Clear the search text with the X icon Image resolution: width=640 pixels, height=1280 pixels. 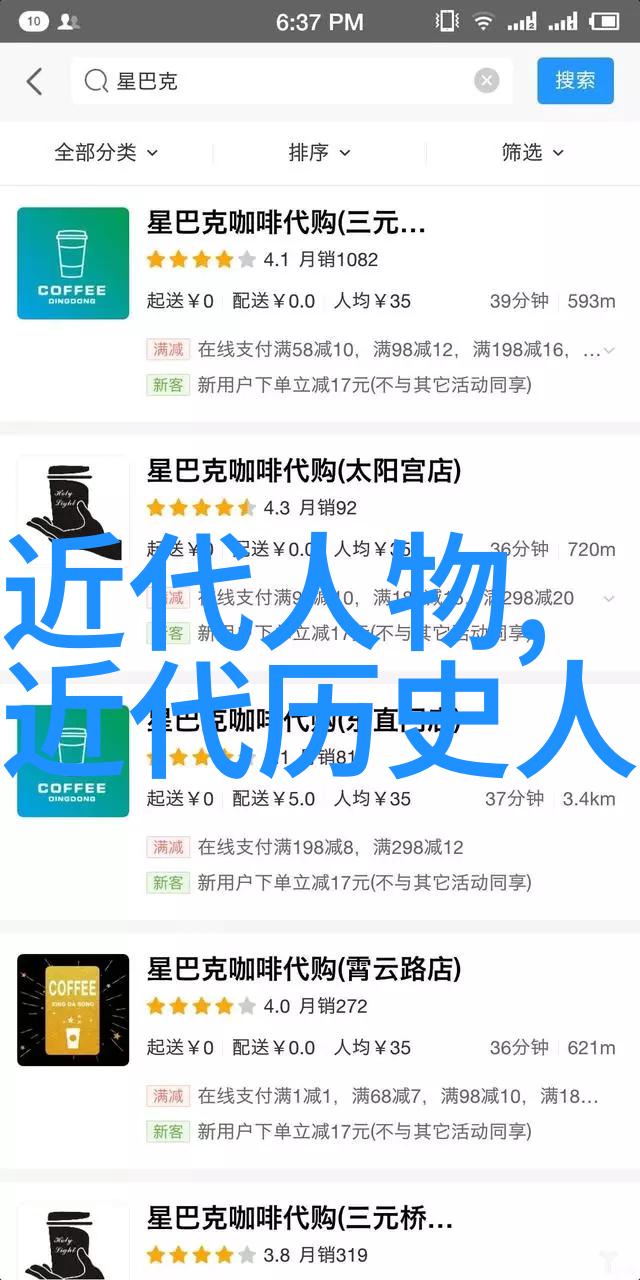tap(486, 82)
